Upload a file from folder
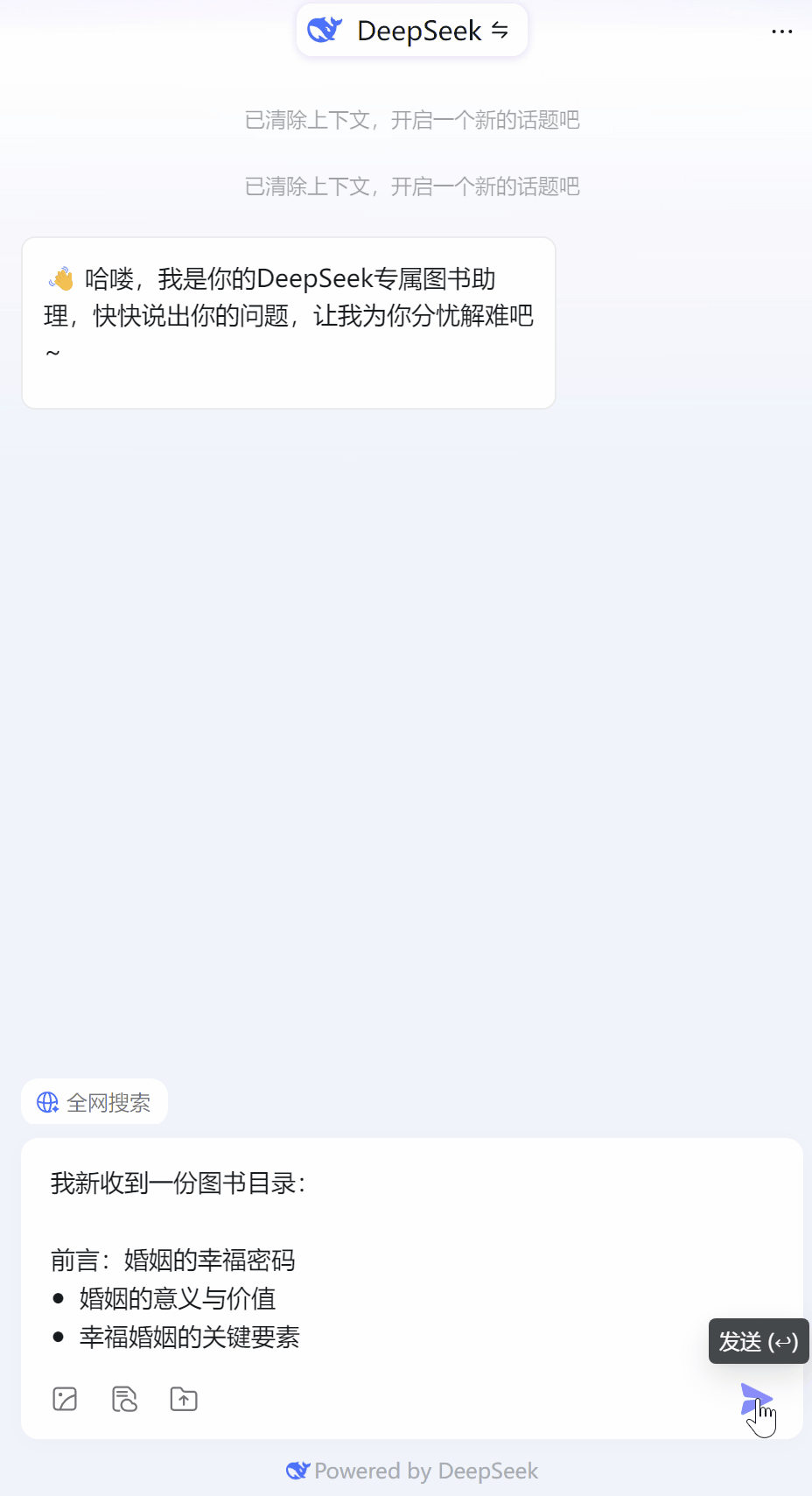This screenshot has height=1496, width=812. point(184,1399)
